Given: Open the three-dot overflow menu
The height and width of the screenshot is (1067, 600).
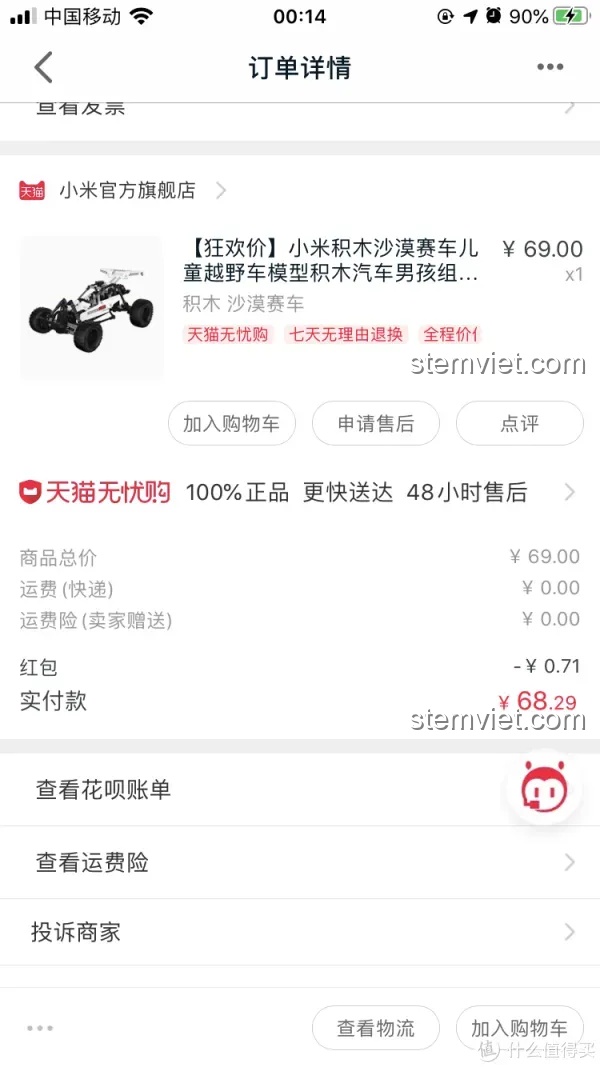Looking at the screenshot, I should coord(550,68).
